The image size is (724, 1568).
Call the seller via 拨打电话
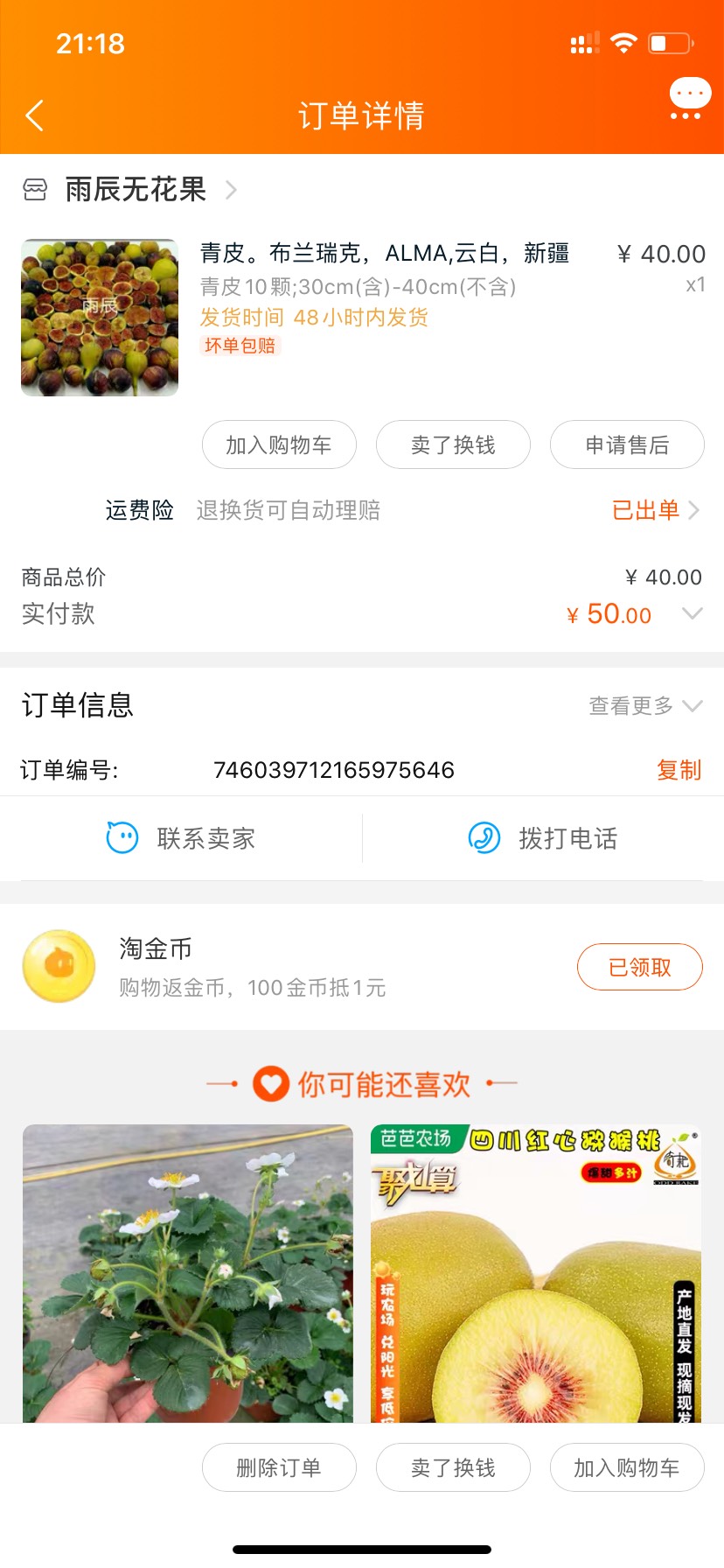(543, 838)
